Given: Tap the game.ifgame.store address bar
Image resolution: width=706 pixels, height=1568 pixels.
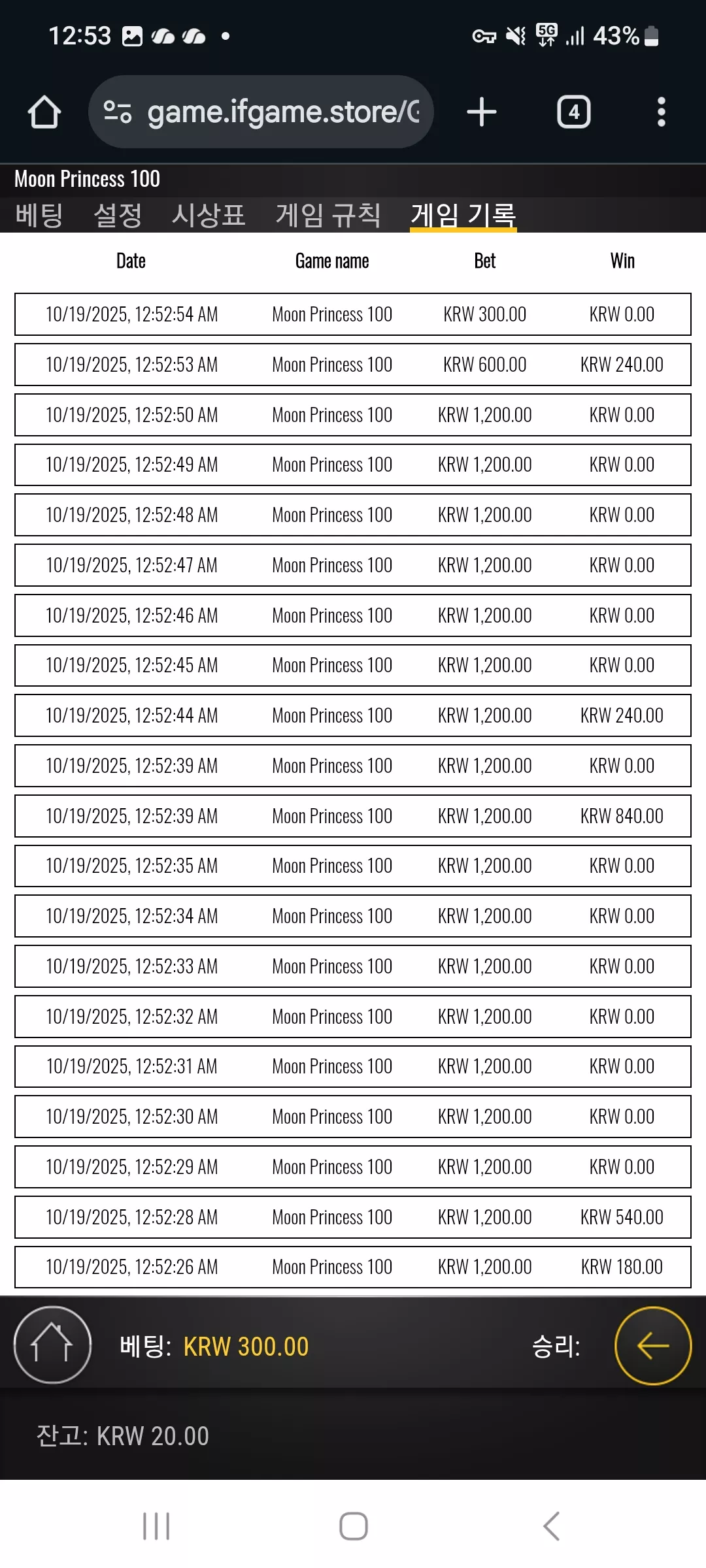Looking at the screenshot, I should [x=261, y=112].
